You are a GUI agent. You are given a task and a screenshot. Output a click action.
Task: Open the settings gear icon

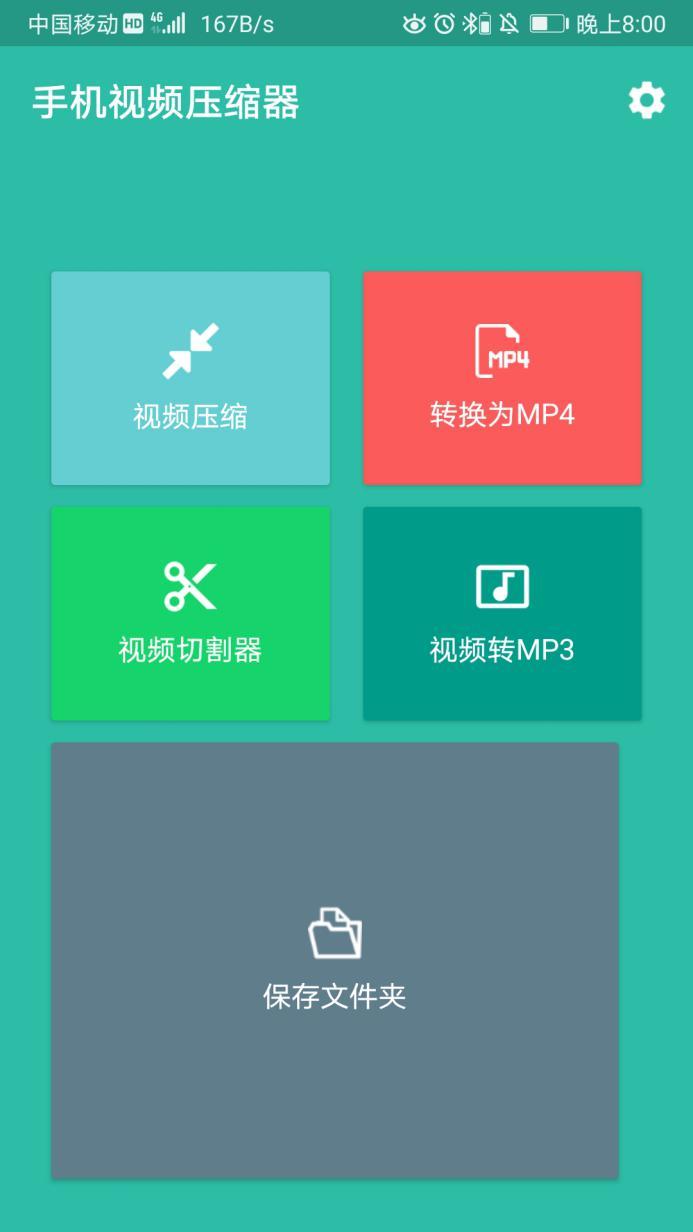click(x=646, y=101)
